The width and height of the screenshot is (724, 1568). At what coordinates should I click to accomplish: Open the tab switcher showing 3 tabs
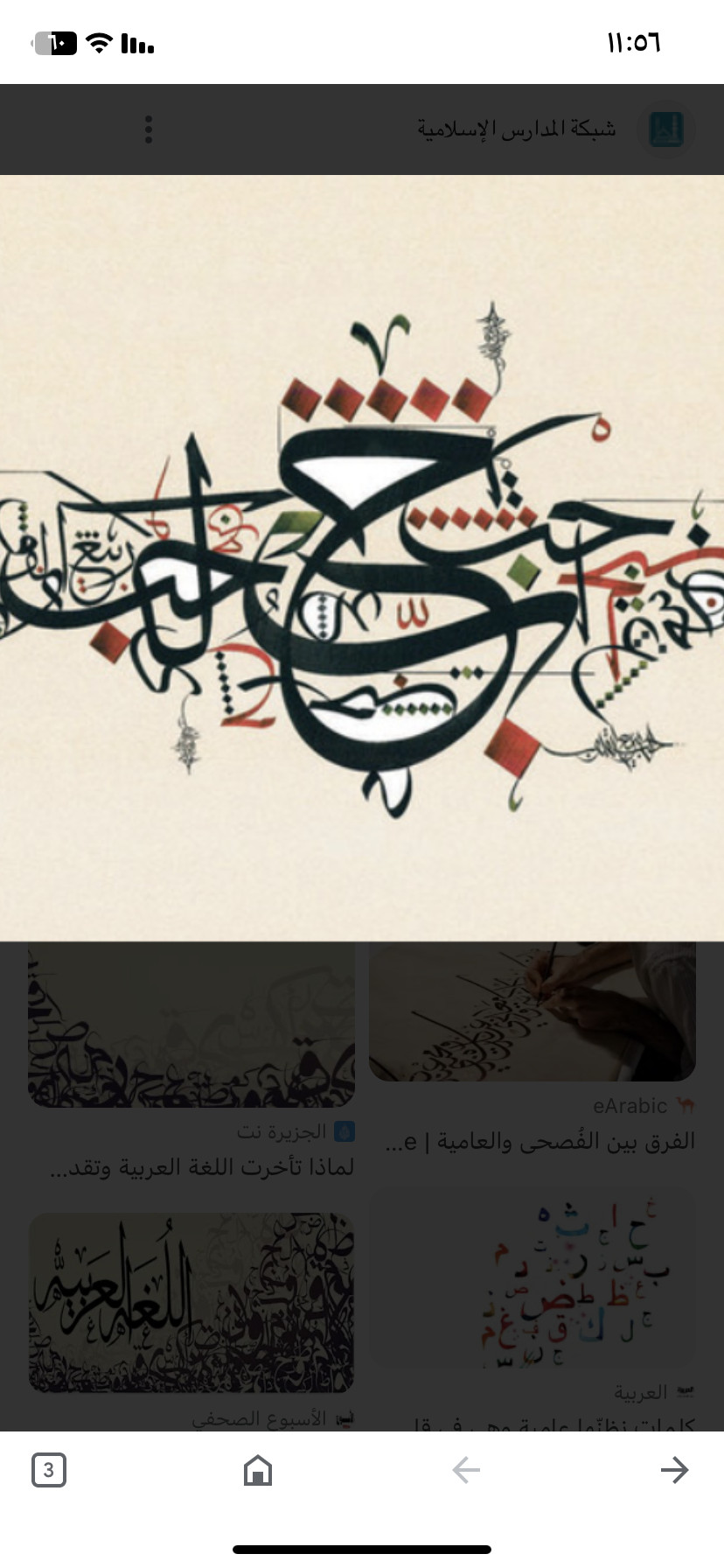click(49, 1470)
